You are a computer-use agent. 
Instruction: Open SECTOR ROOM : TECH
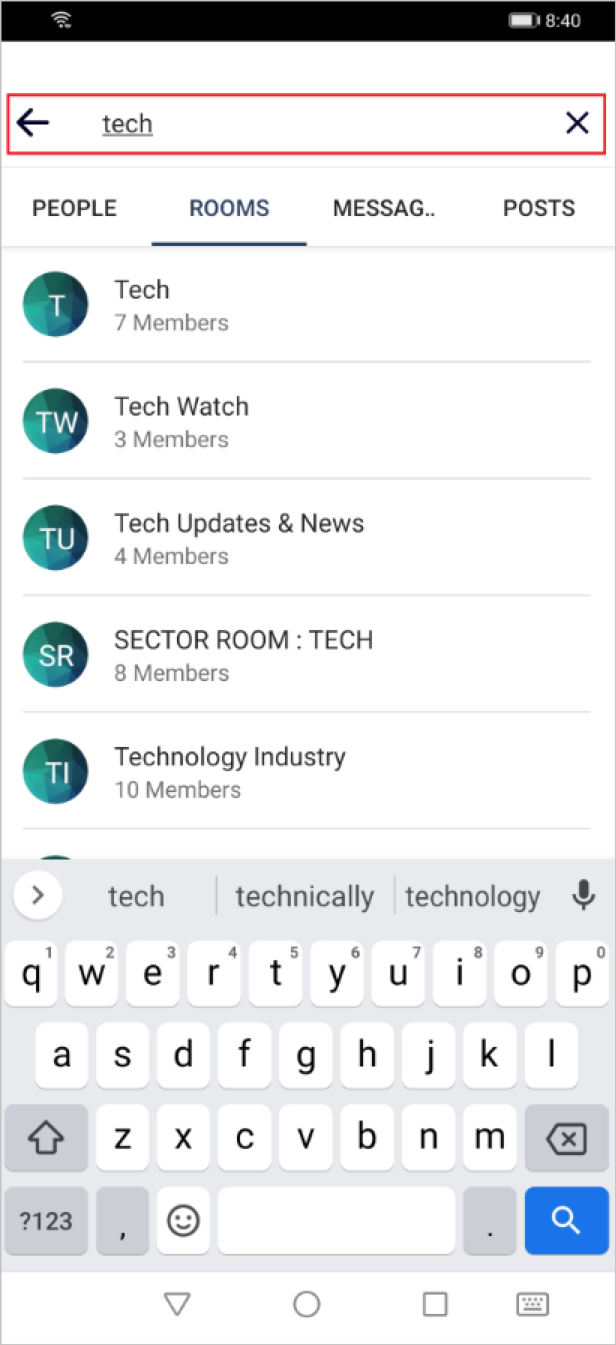click(306, 655)
